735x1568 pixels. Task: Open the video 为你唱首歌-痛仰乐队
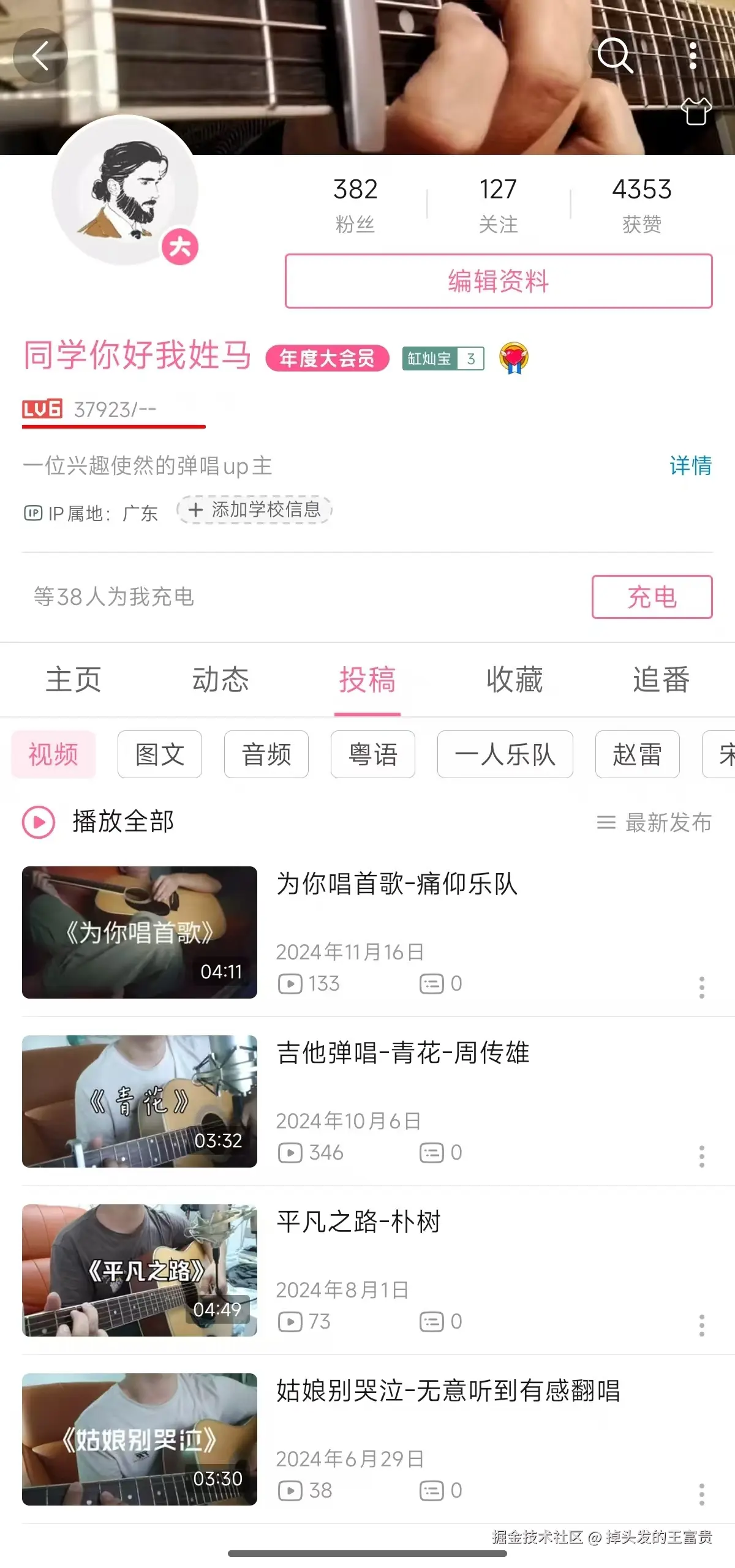tap(397, 885)
